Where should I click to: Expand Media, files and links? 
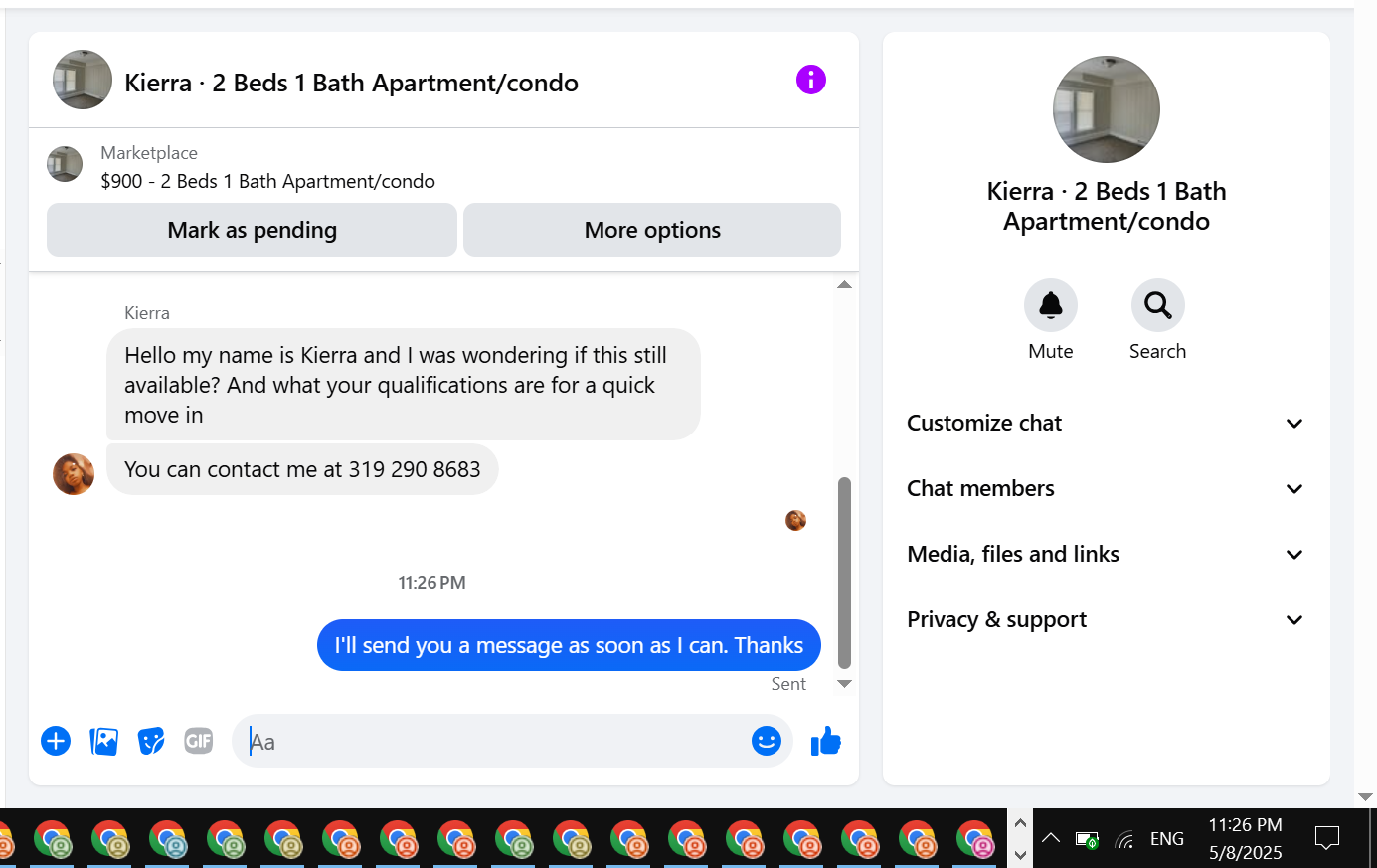click(x=1106, y=554)
